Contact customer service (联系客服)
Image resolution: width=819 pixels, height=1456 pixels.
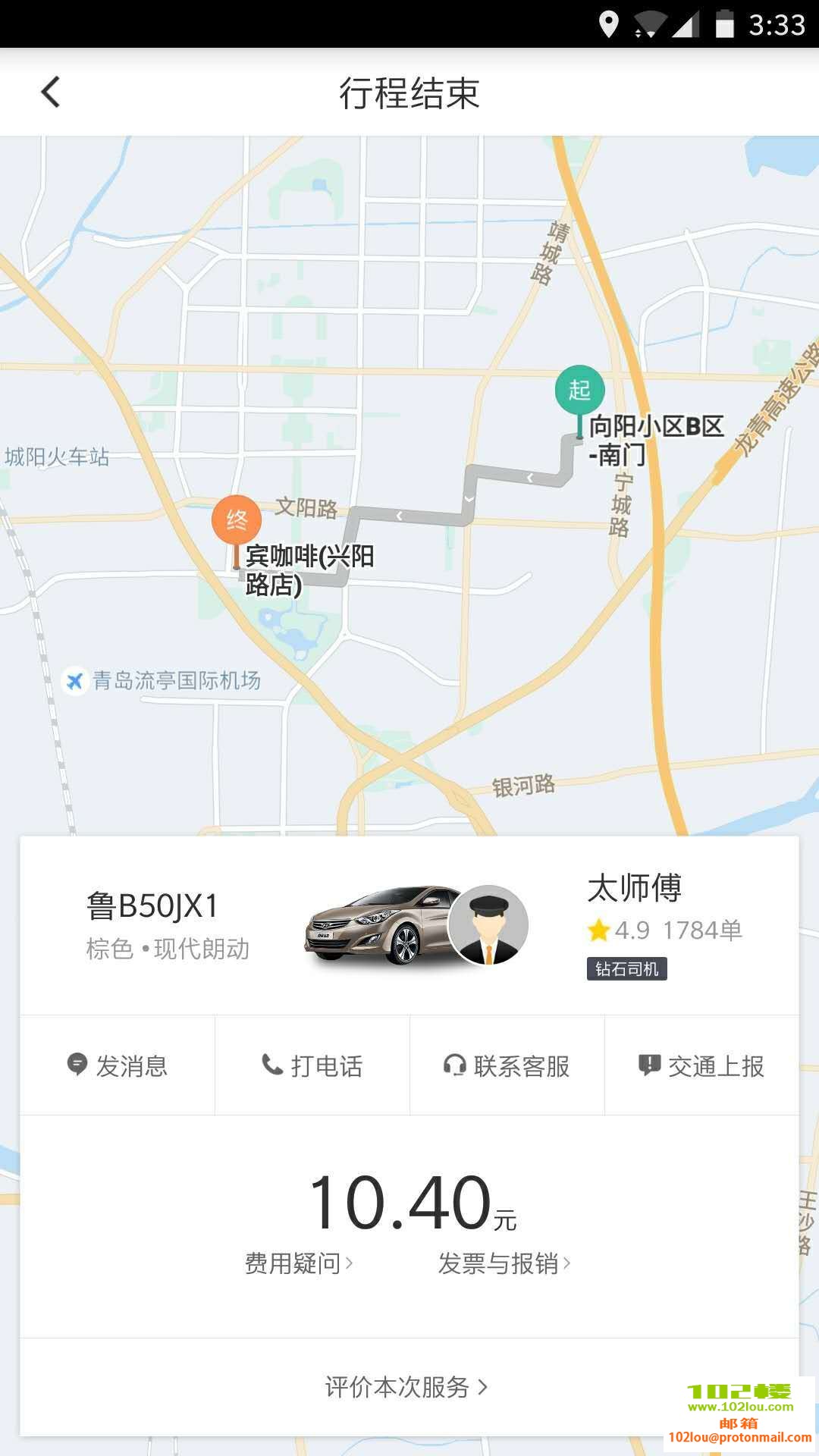point(507,1065)
